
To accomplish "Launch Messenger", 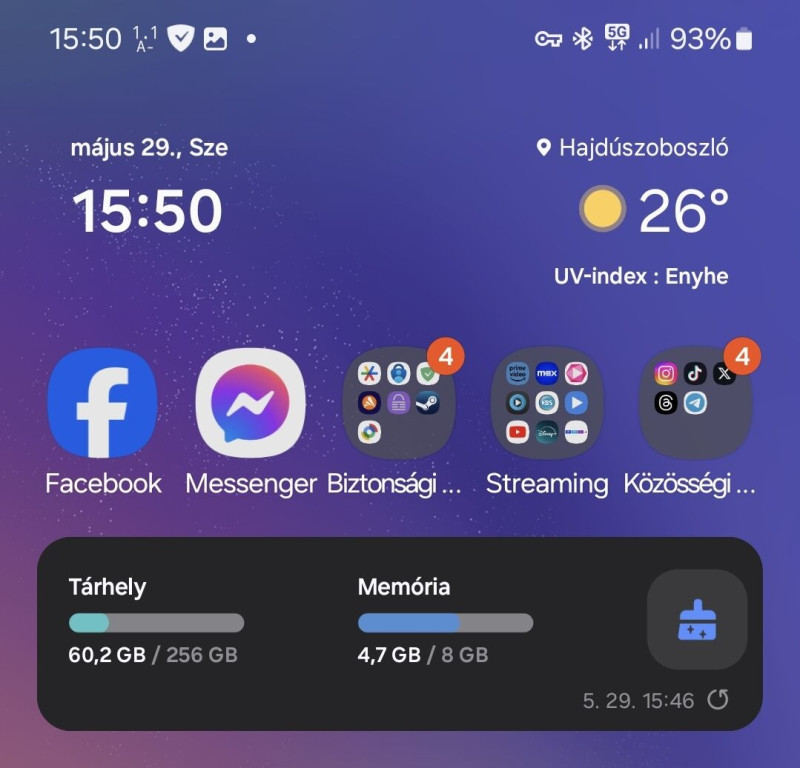I will pos(250,403).
